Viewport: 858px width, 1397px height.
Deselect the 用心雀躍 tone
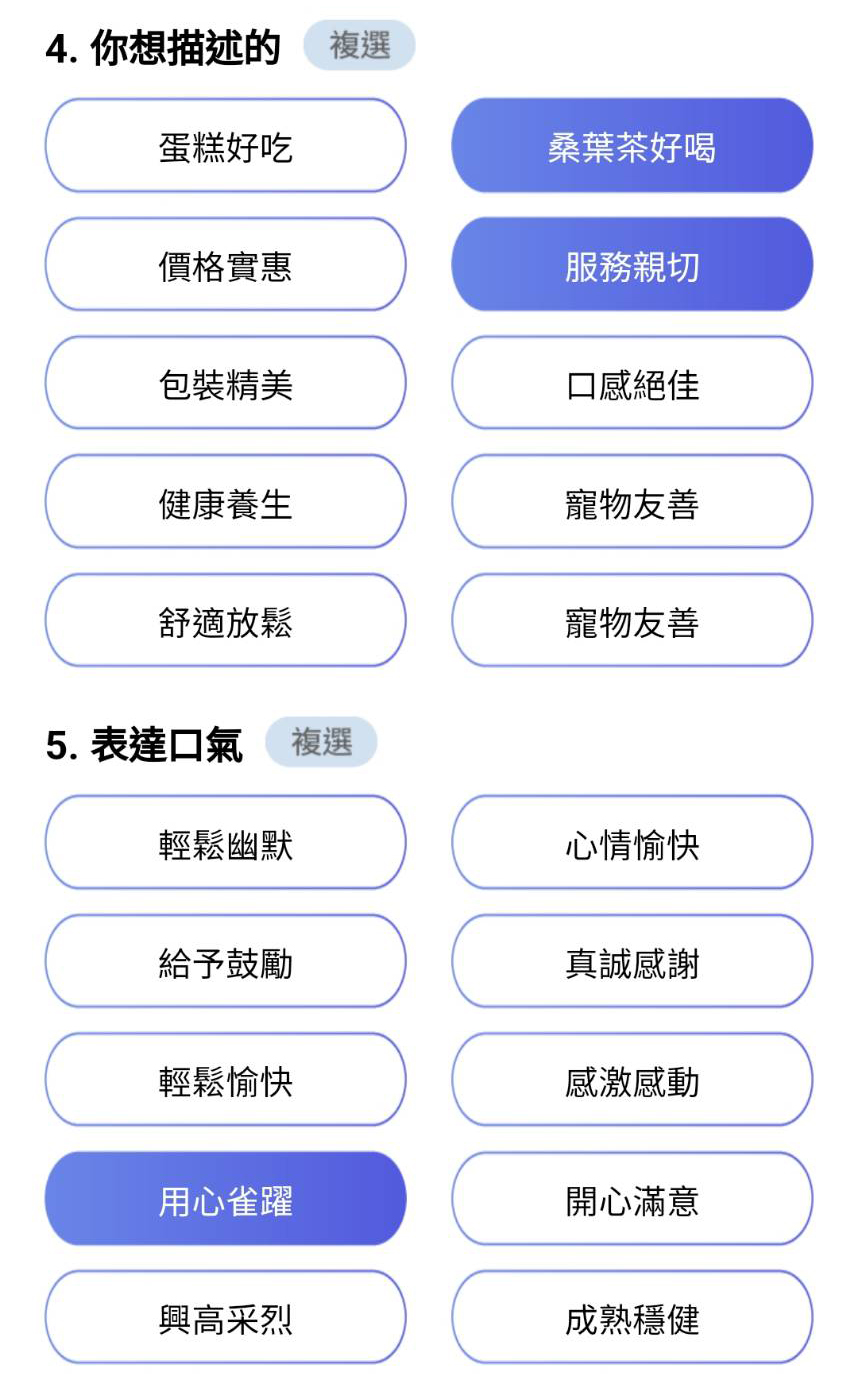pos(226,1199)
